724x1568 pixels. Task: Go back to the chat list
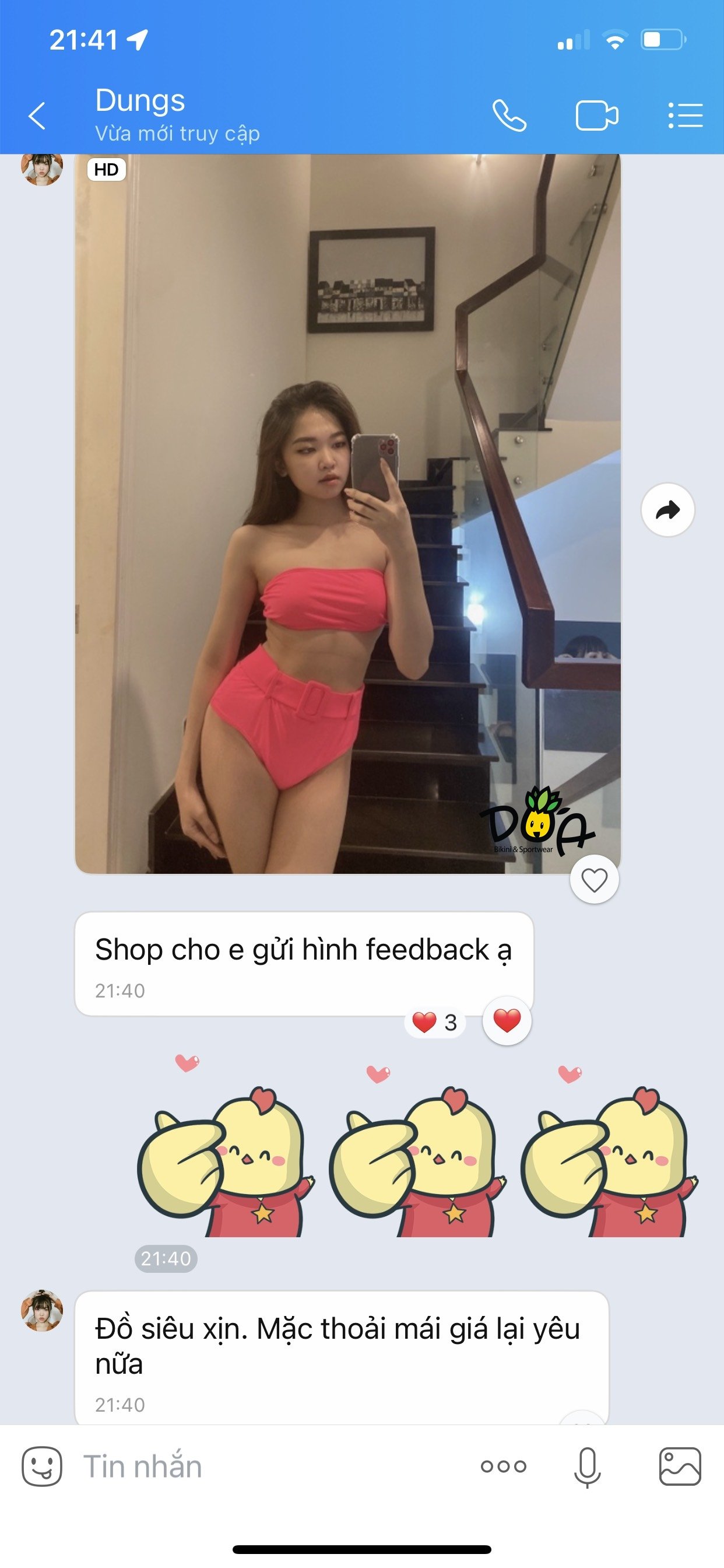[37, 116]
